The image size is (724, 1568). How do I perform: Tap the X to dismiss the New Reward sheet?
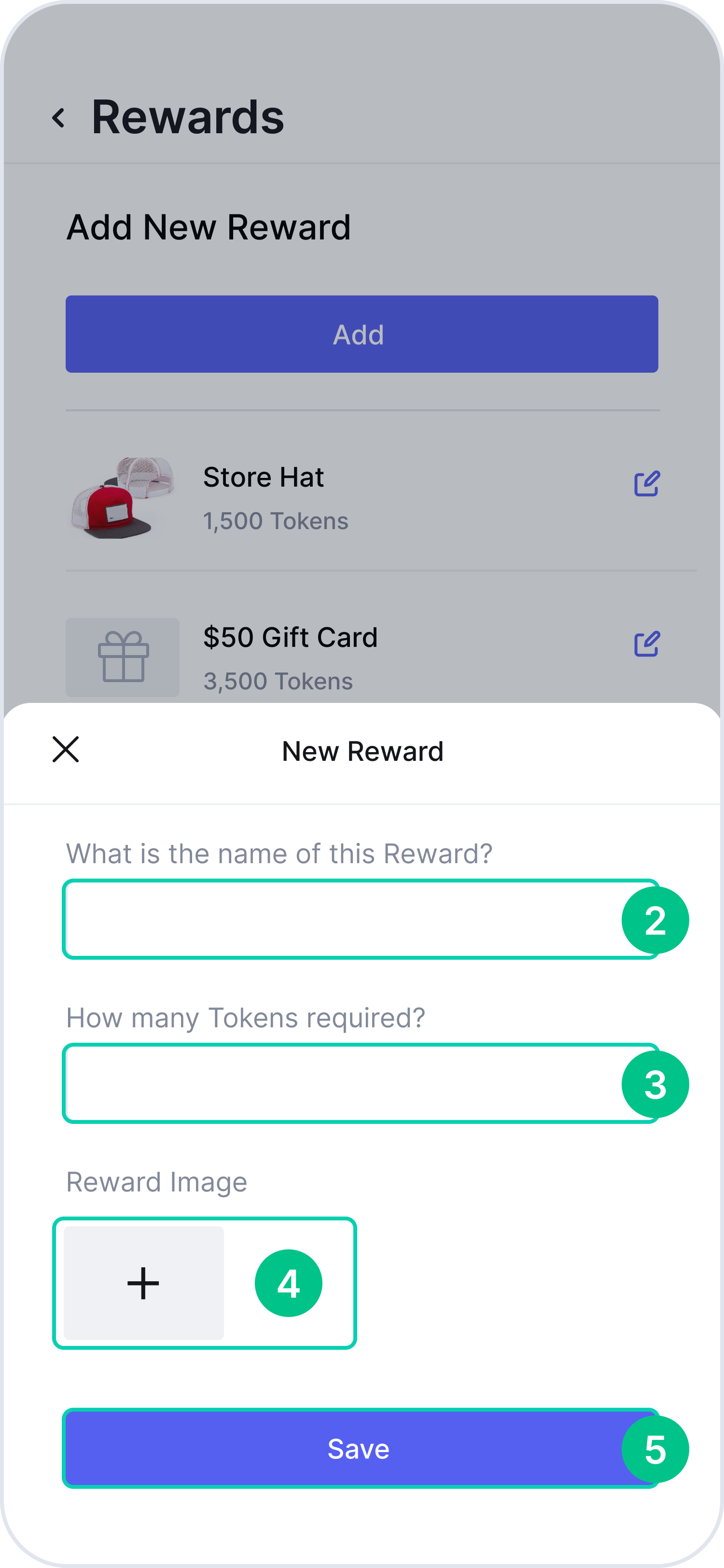click(x=65, y=750)
